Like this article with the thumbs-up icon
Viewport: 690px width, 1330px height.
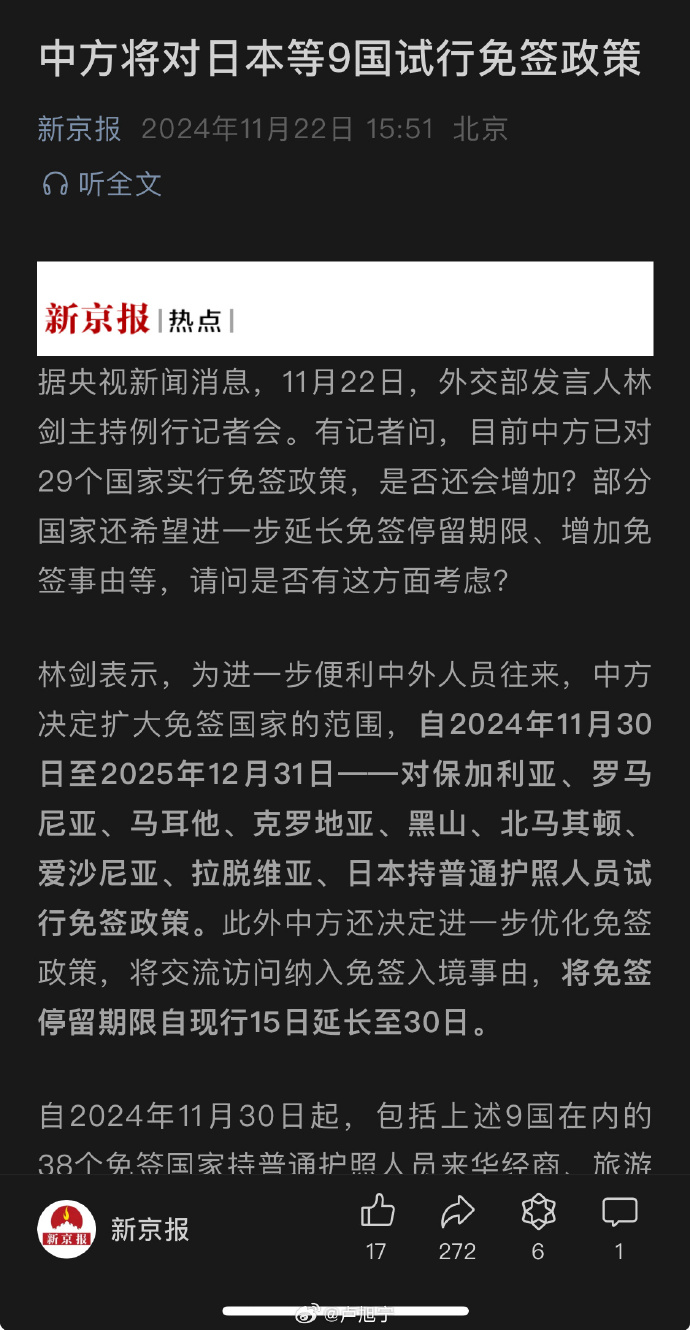(377, 1212)
